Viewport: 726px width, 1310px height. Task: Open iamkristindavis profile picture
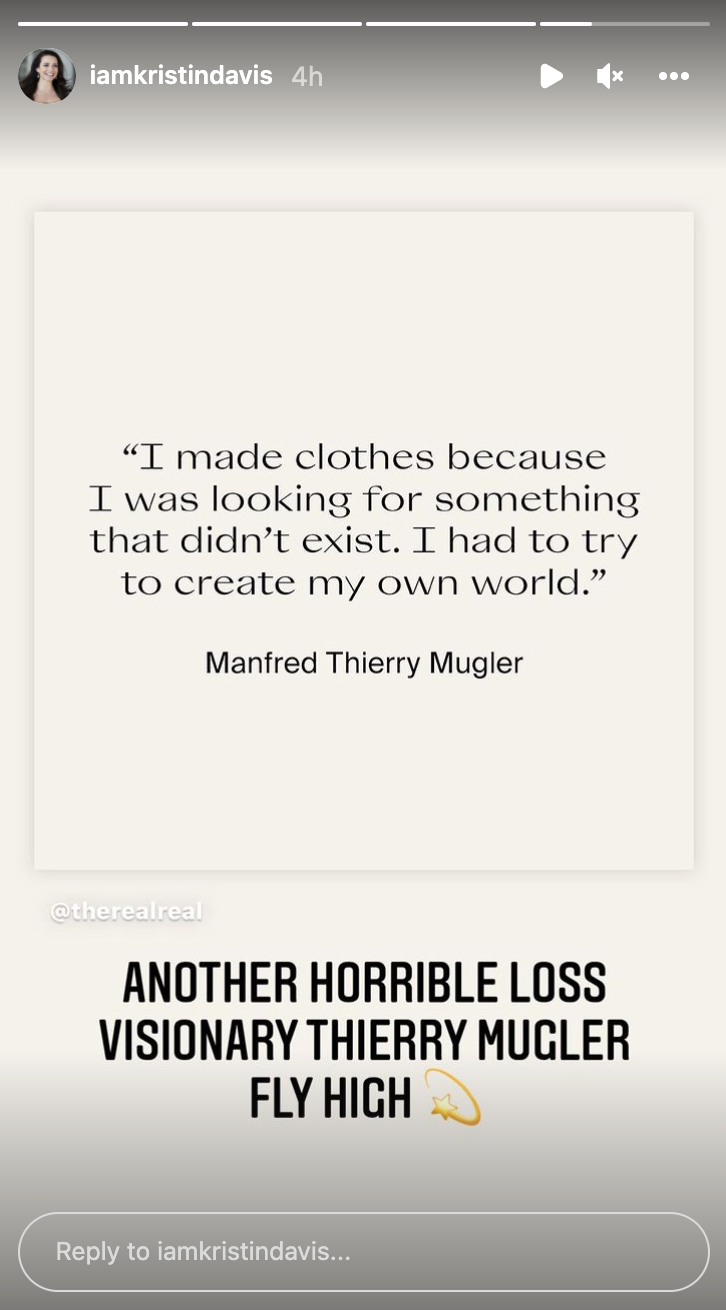click(x=46, y=76)
